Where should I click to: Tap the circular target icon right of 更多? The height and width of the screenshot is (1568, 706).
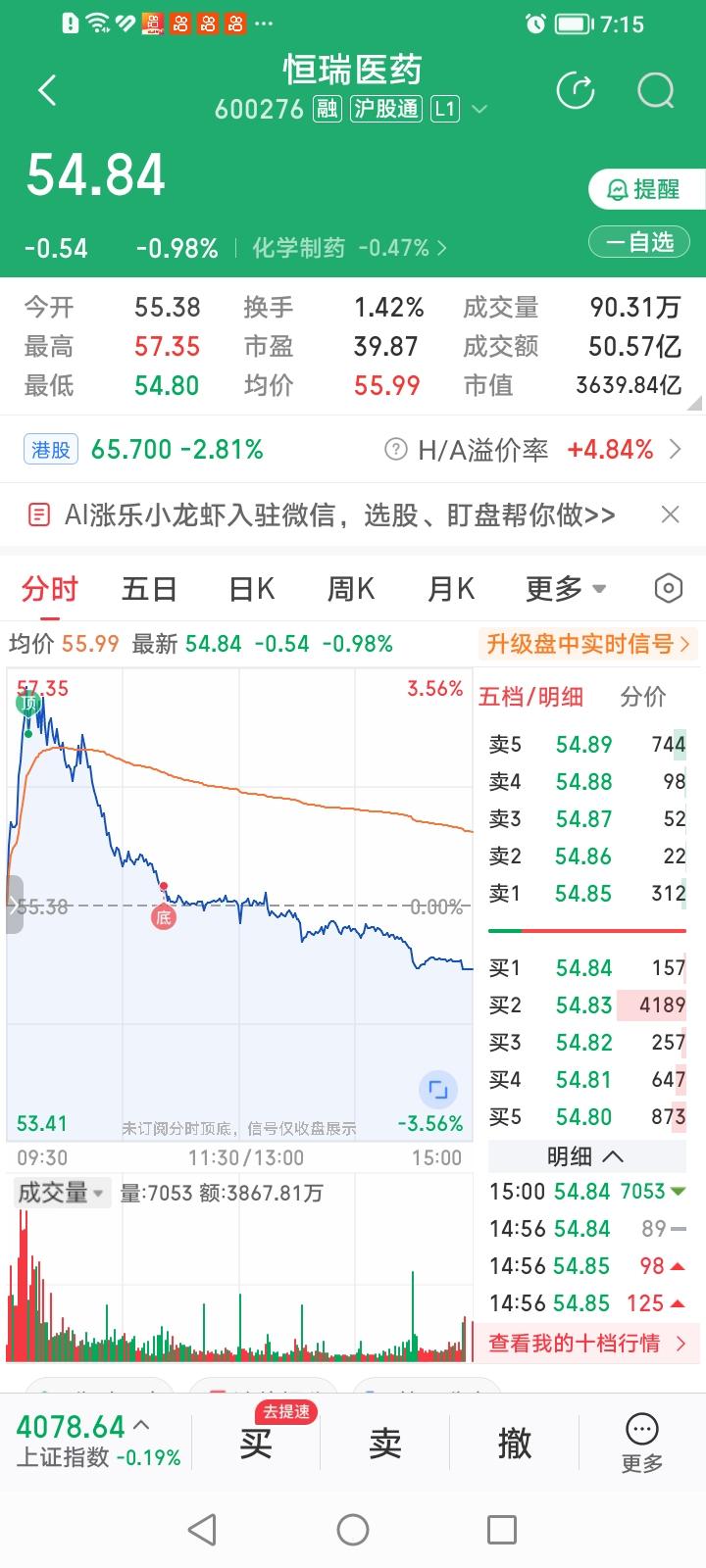tap(668, 588)
